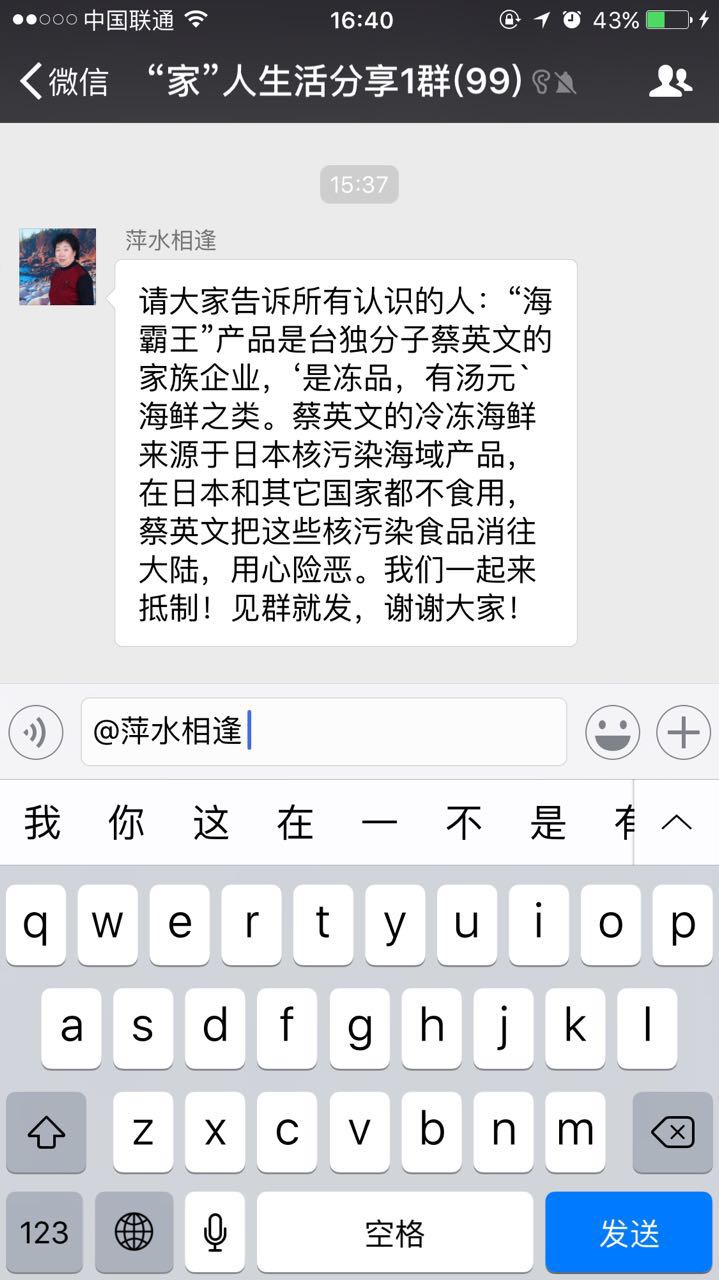Viewport: 719px width, 1280px height.
Task: Tap the shift key
Action: pyautogui.click(x=46, y=1132)
